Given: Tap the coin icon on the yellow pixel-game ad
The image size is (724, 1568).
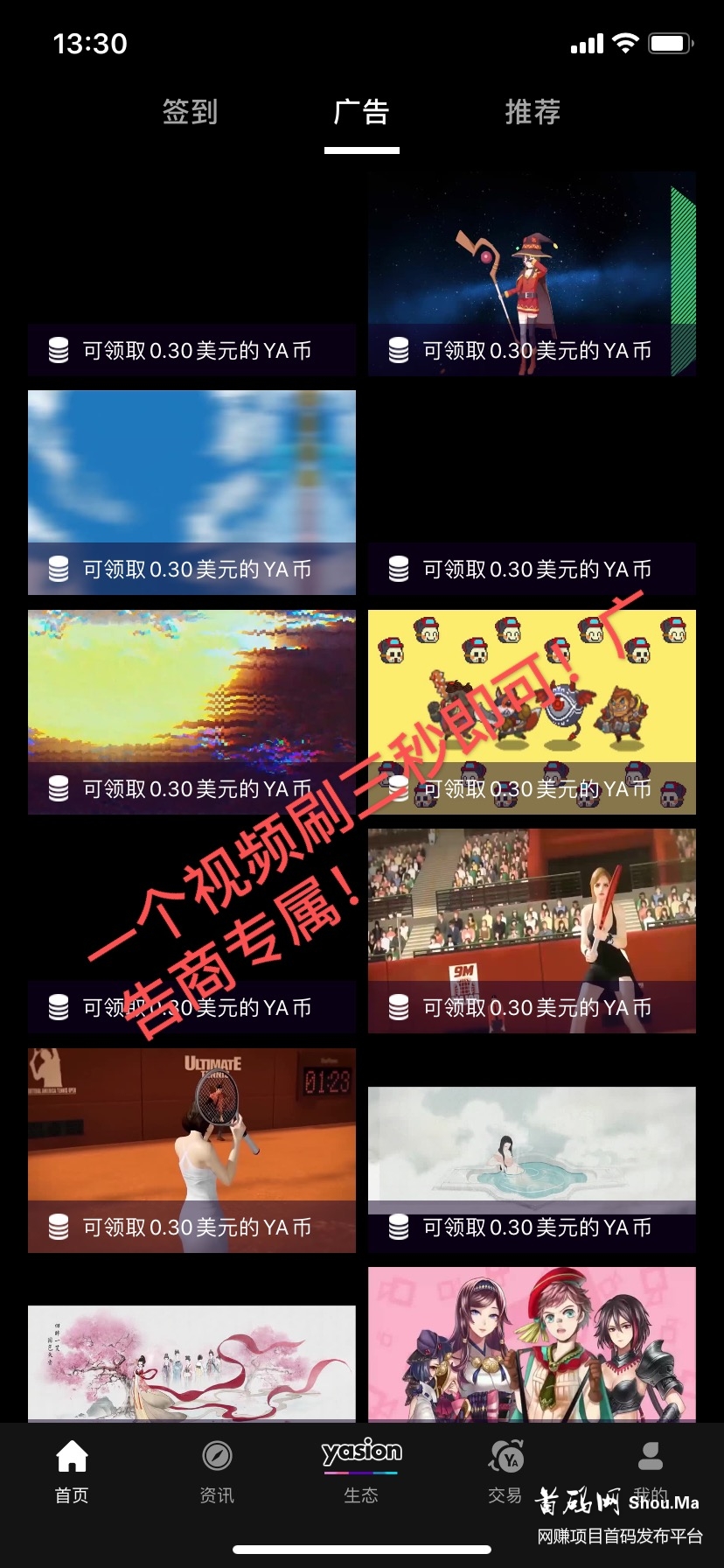Looking at the screenshot, I should [400, 788].
